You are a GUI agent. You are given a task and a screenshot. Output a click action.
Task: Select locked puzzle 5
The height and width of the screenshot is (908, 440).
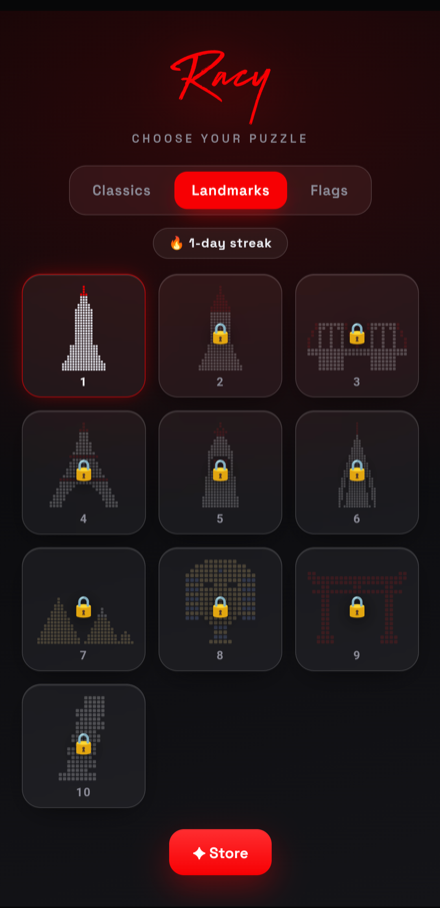(x=220, y=473)
